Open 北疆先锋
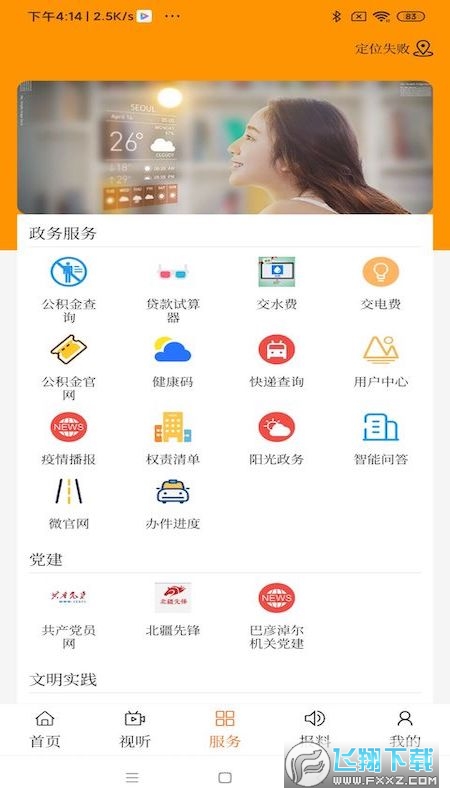 pyautogui.click(x=173, y=609)
